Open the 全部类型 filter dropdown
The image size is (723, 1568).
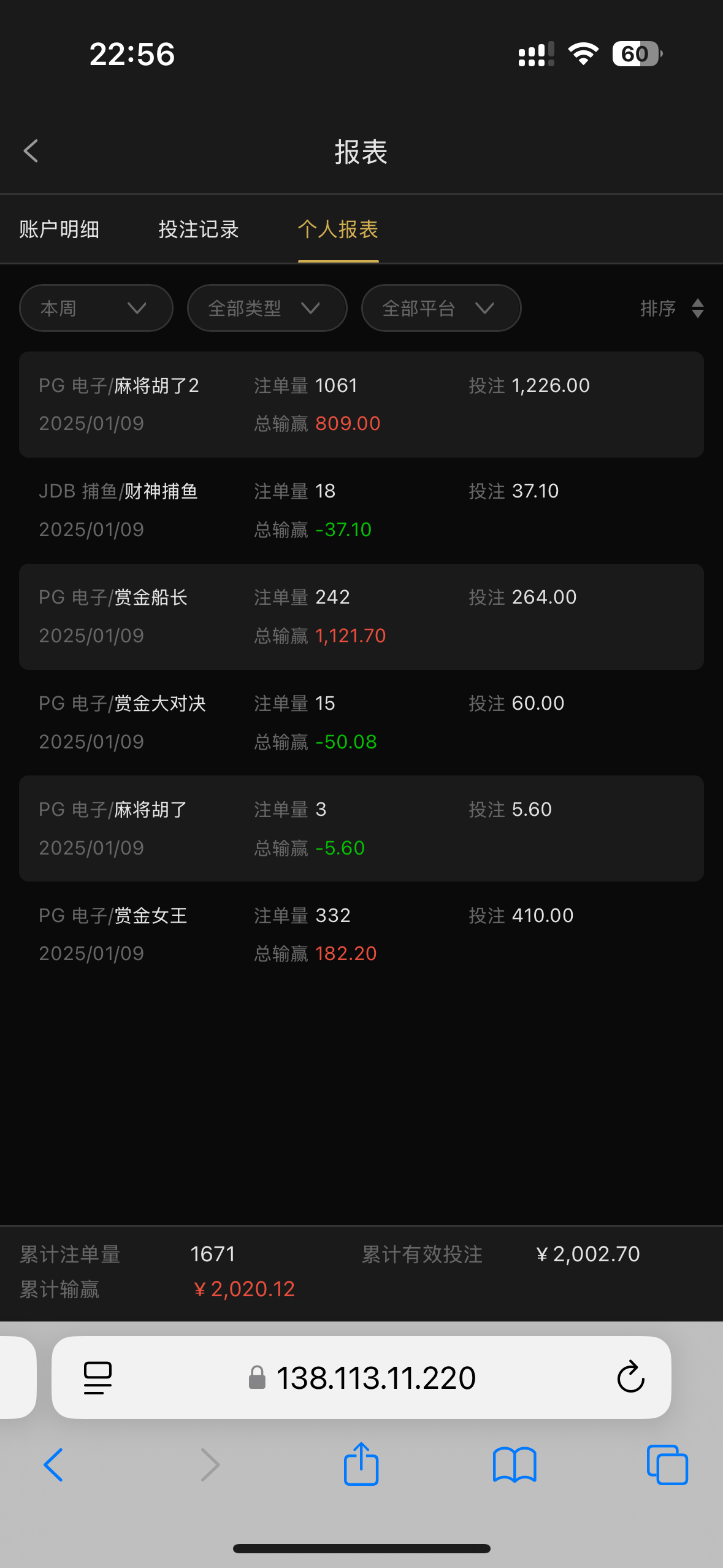point(267,308)
